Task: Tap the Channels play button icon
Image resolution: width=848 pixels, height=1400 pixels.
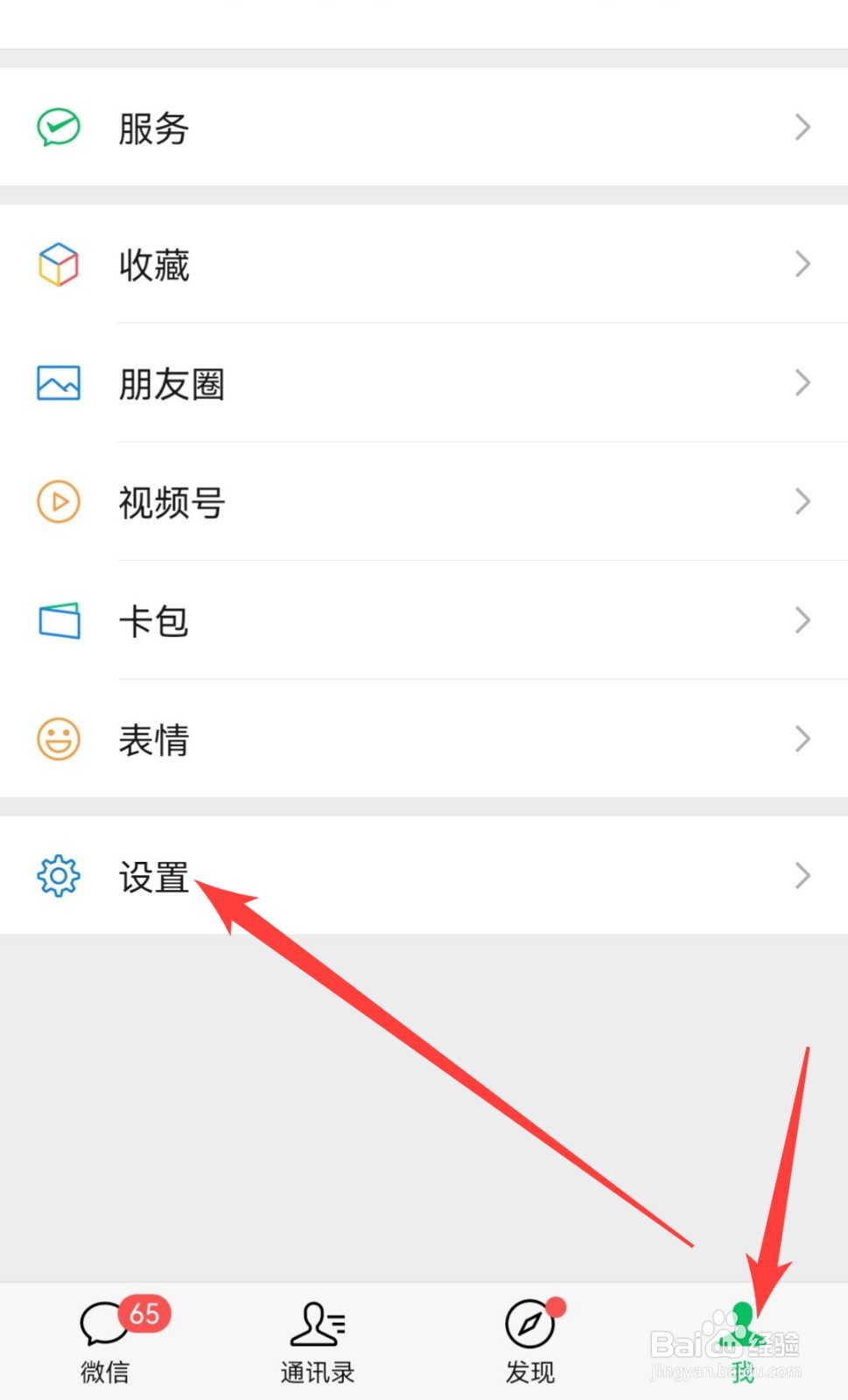Action: 57,501
